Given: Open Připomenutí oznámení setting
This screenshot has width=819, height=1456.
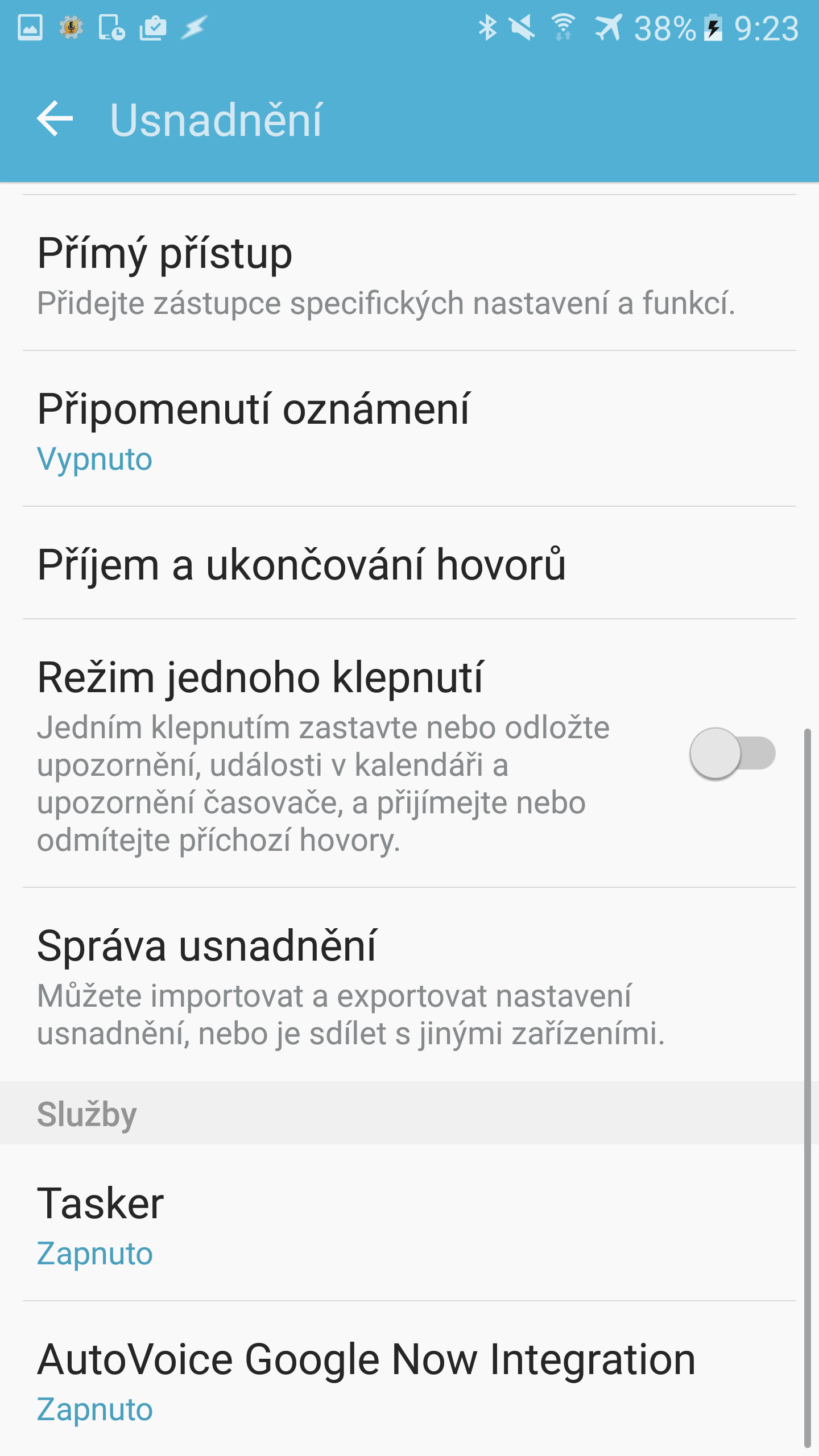Looking at the screenshot, I should click(x=409, y=429).
